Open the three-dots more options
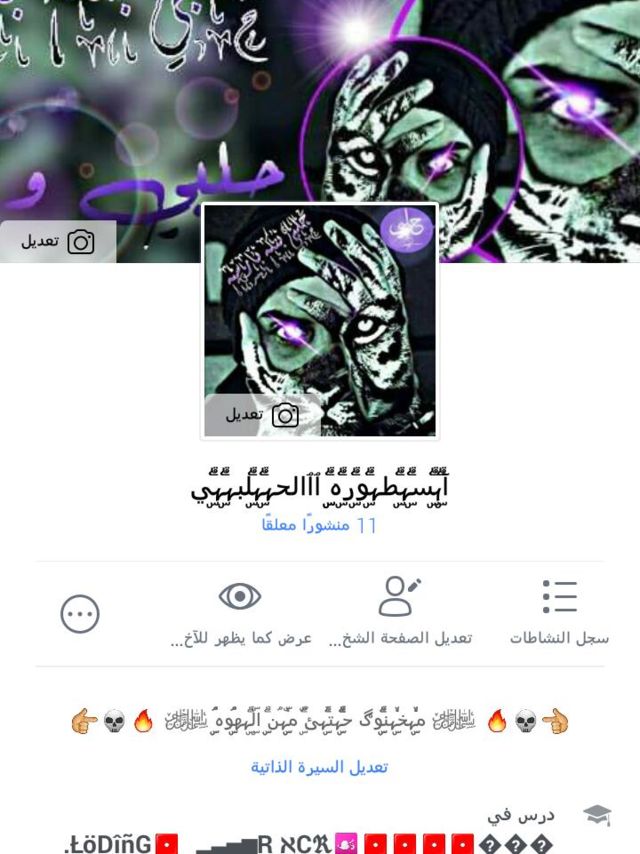The height and width of the screenshot is (854, 640). coord(80,614)
